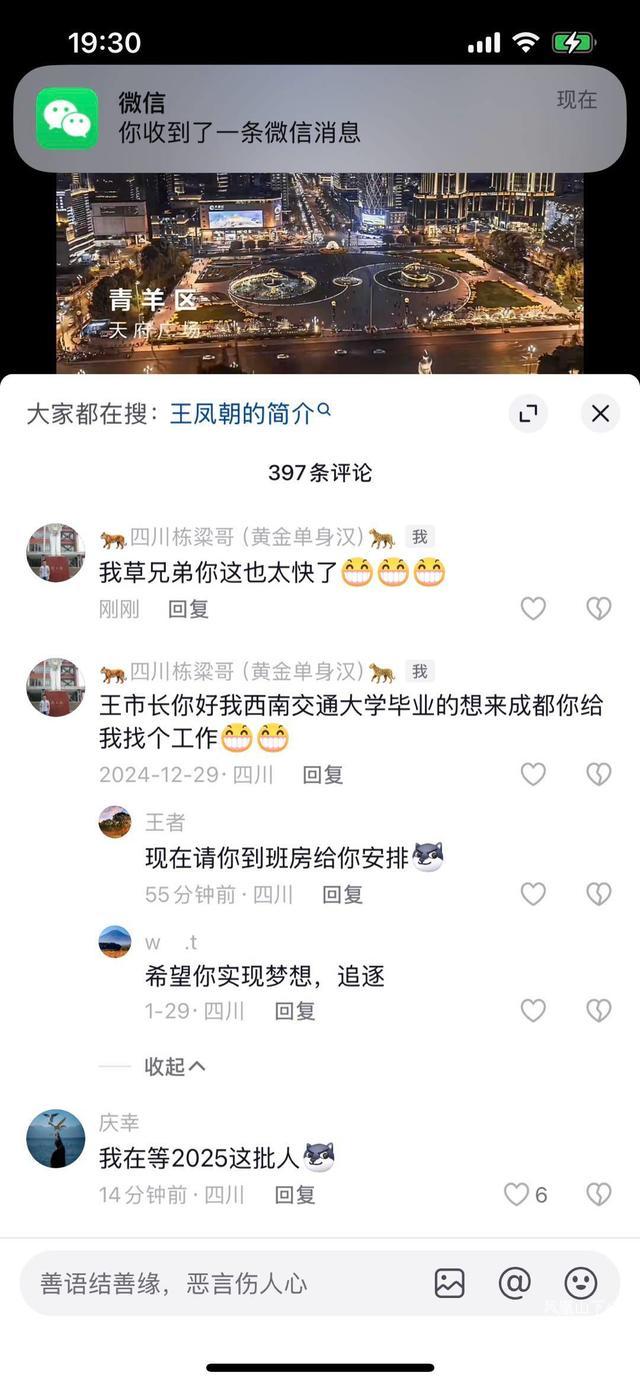640x1385 pixels.
Task: Collapse replies with 收起
Action: tap(175, 1066)
